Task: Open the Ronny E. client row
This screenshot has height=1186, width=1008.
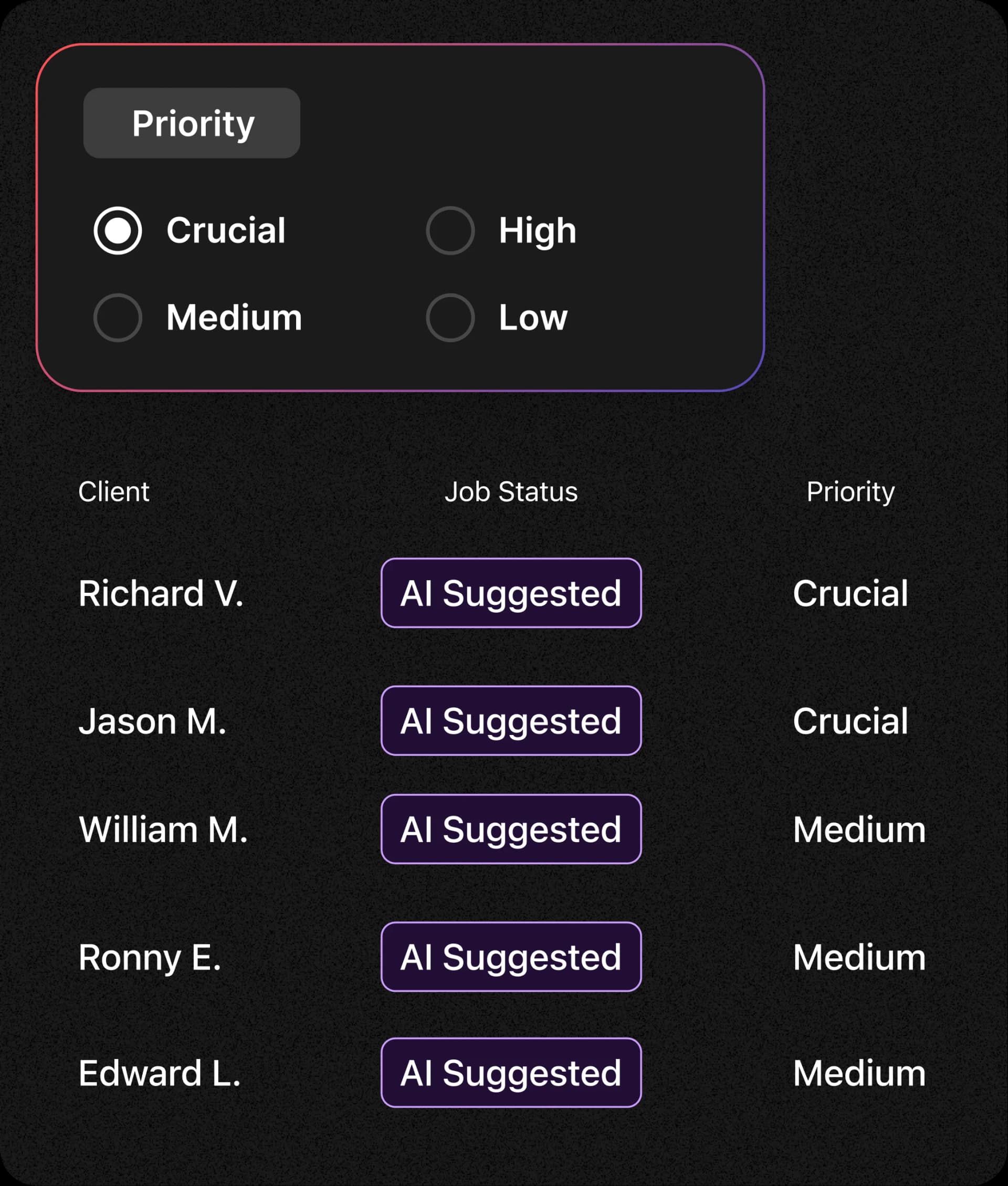Action: click(x=150, y=957)
